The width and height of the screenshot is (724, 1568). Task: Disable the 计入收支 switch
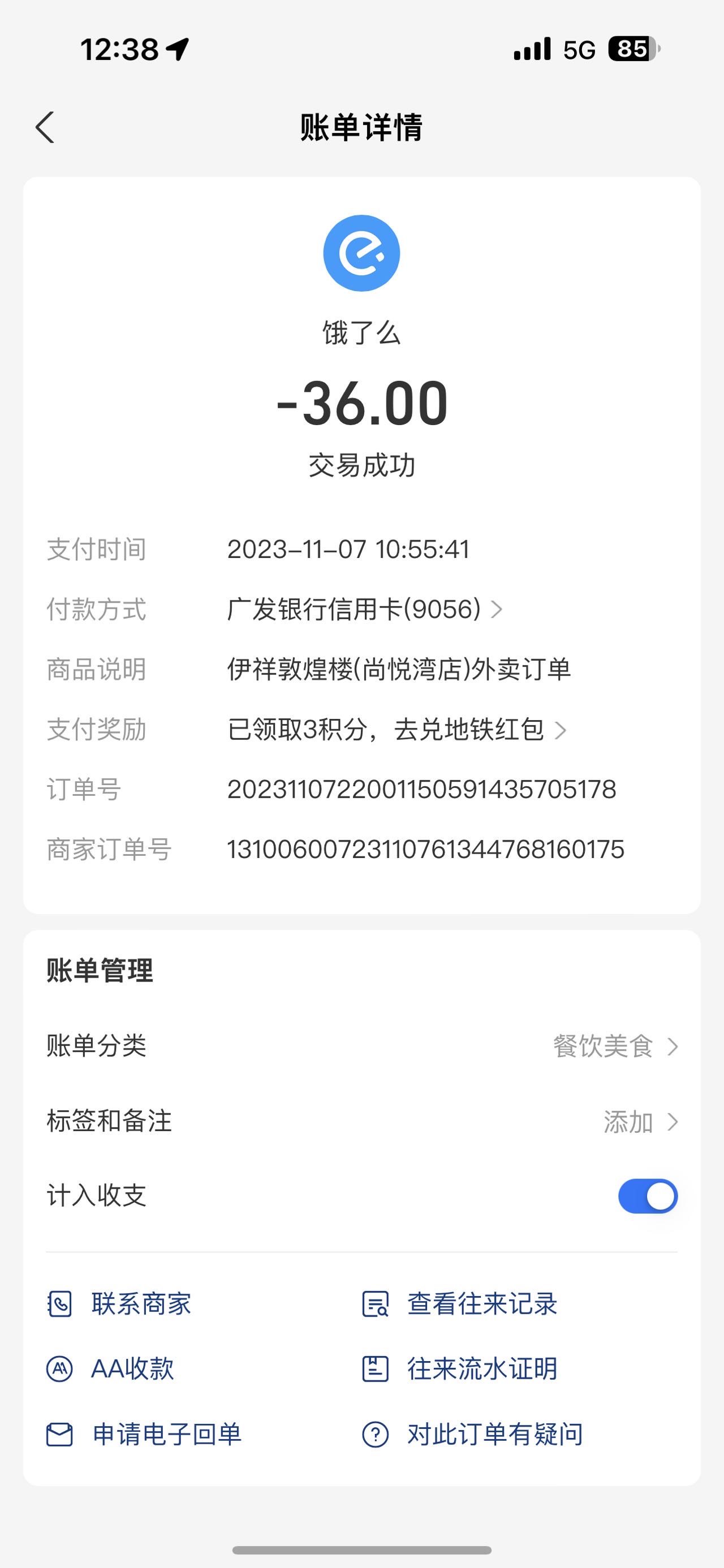647,1196
